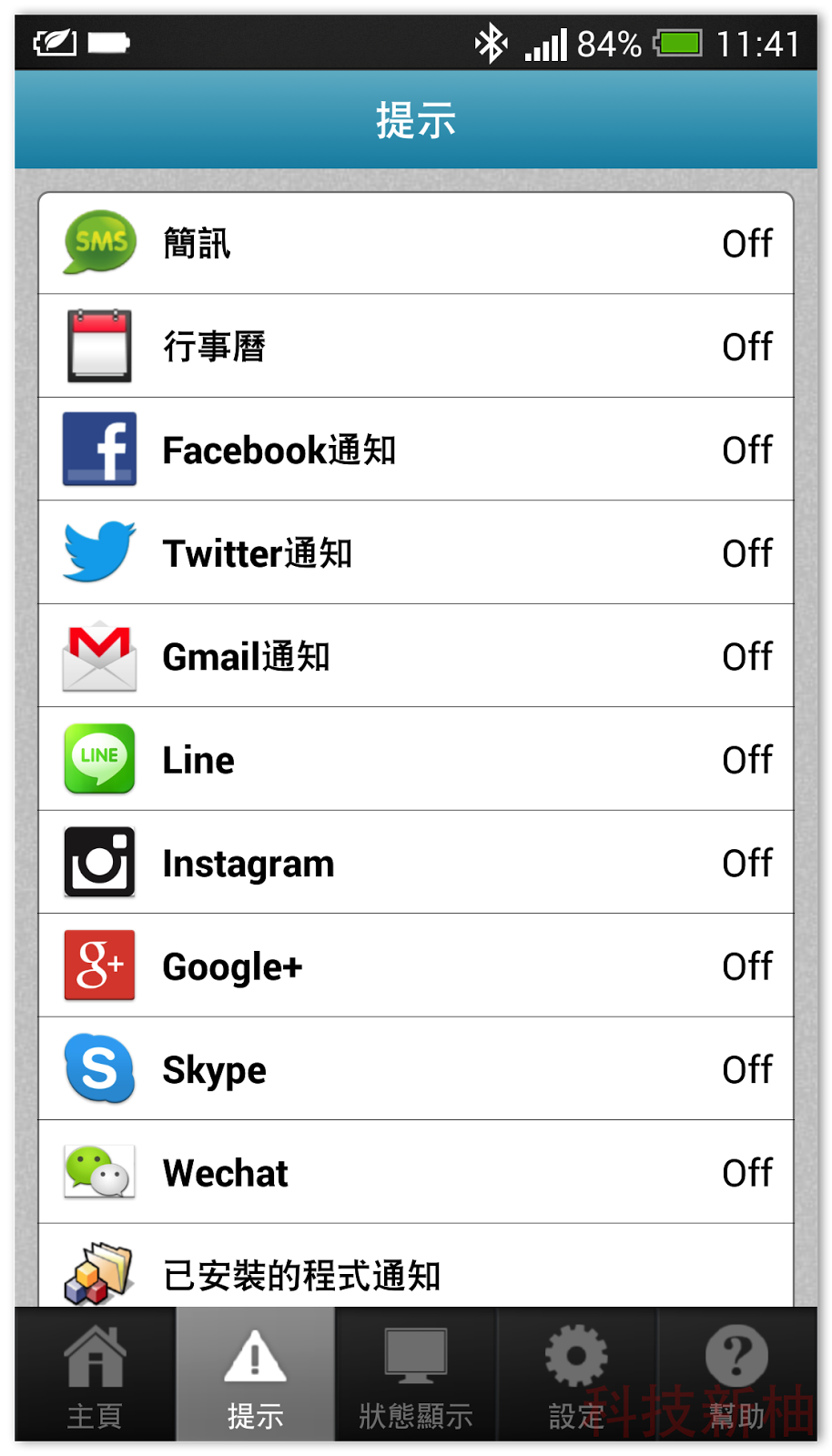
Task: Select the Google+ alert row
Action: (x=415, y=966)
